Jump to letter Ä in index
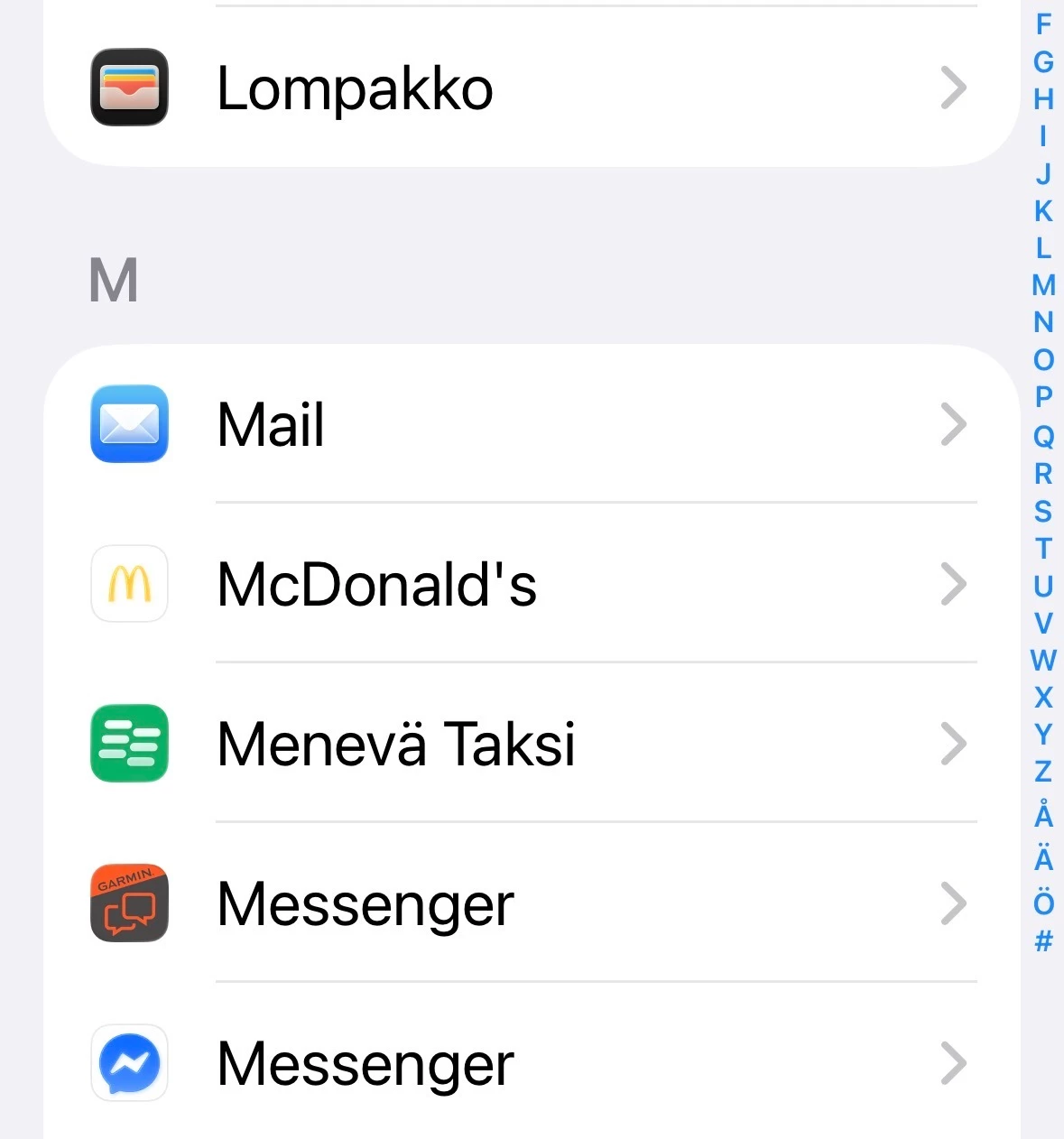This screenshot has width=1064, height=1139. tap(1043, 858)
